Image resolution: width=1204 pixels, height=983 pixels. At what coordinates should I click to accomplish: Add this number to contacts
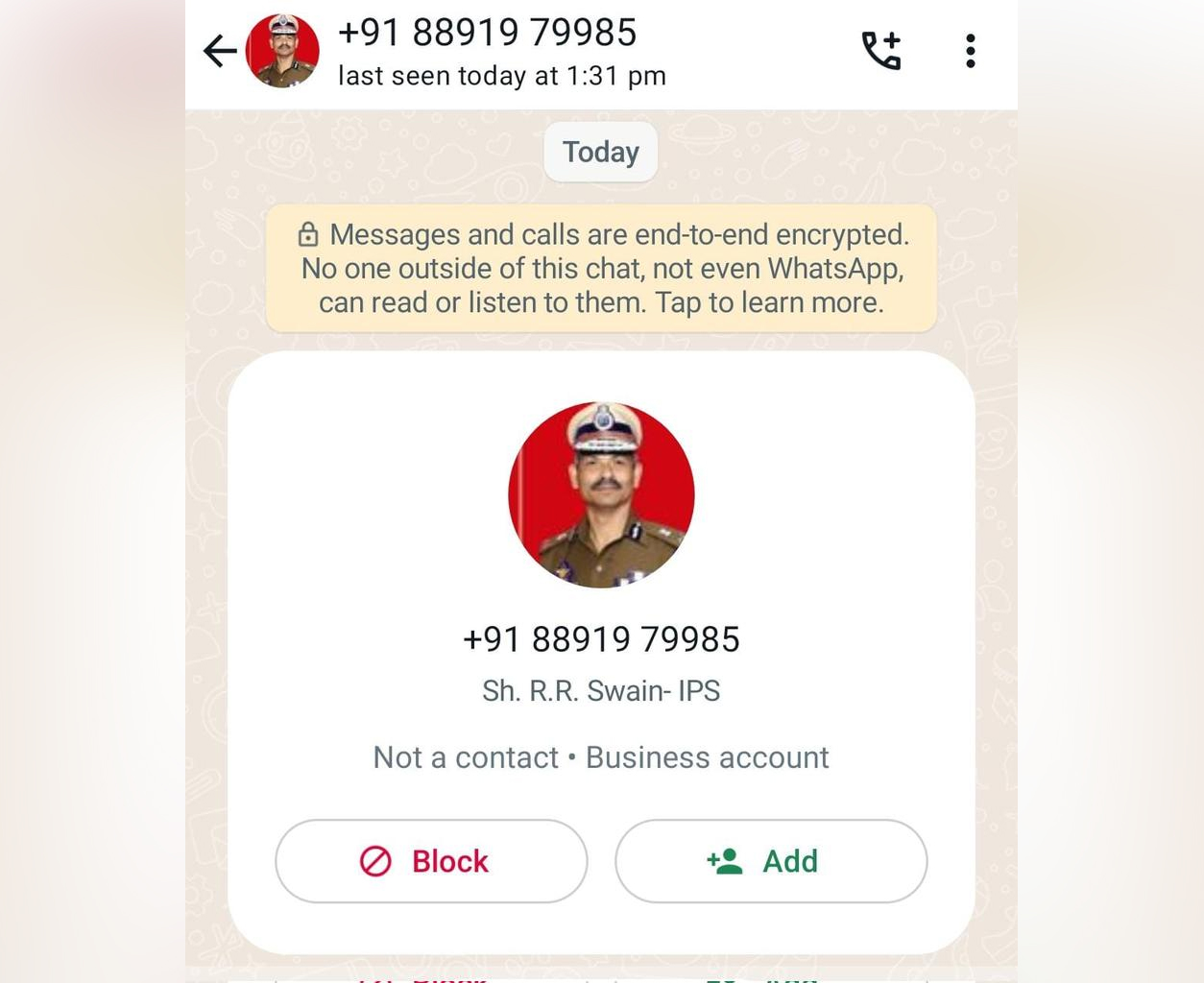click(770, 861)
